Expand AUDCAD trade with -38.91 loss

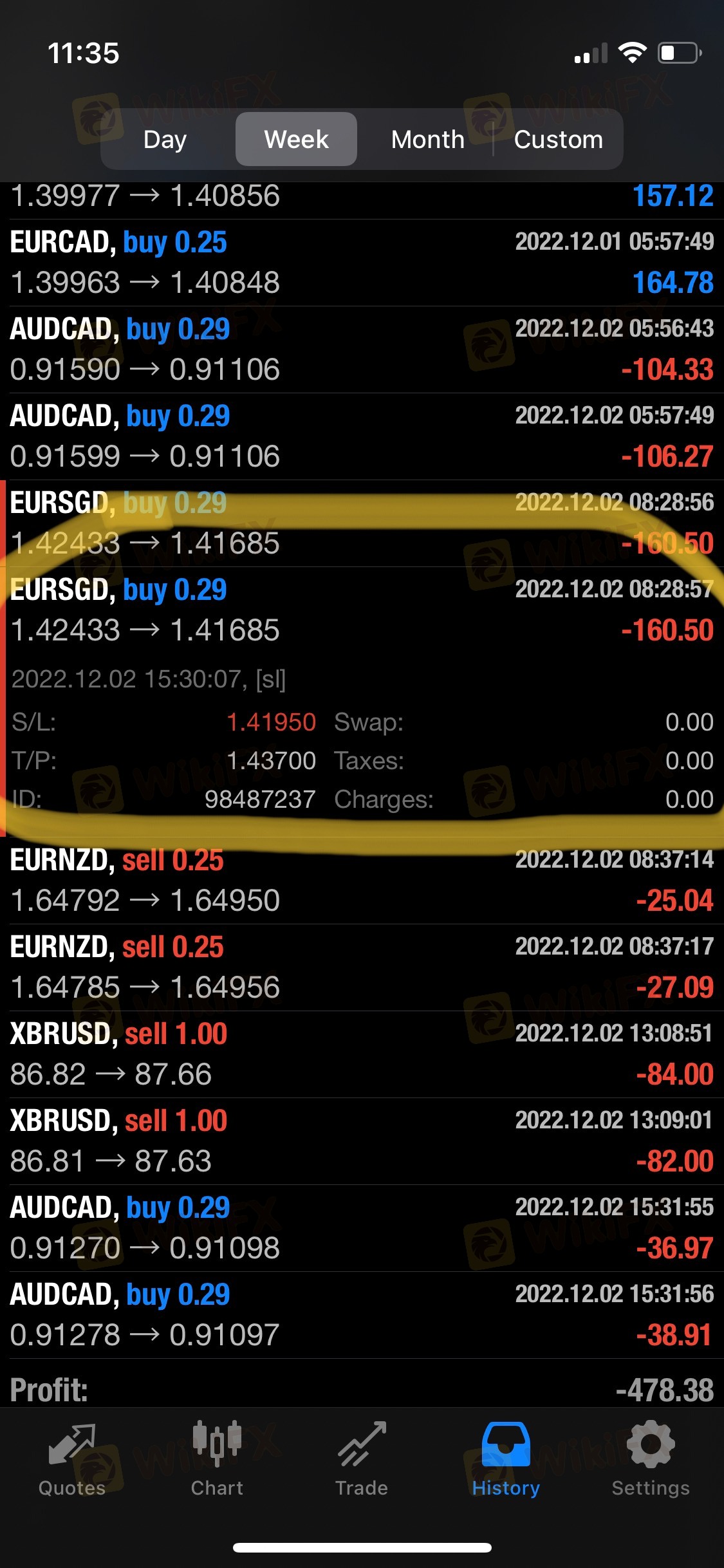coord(362,1315)
